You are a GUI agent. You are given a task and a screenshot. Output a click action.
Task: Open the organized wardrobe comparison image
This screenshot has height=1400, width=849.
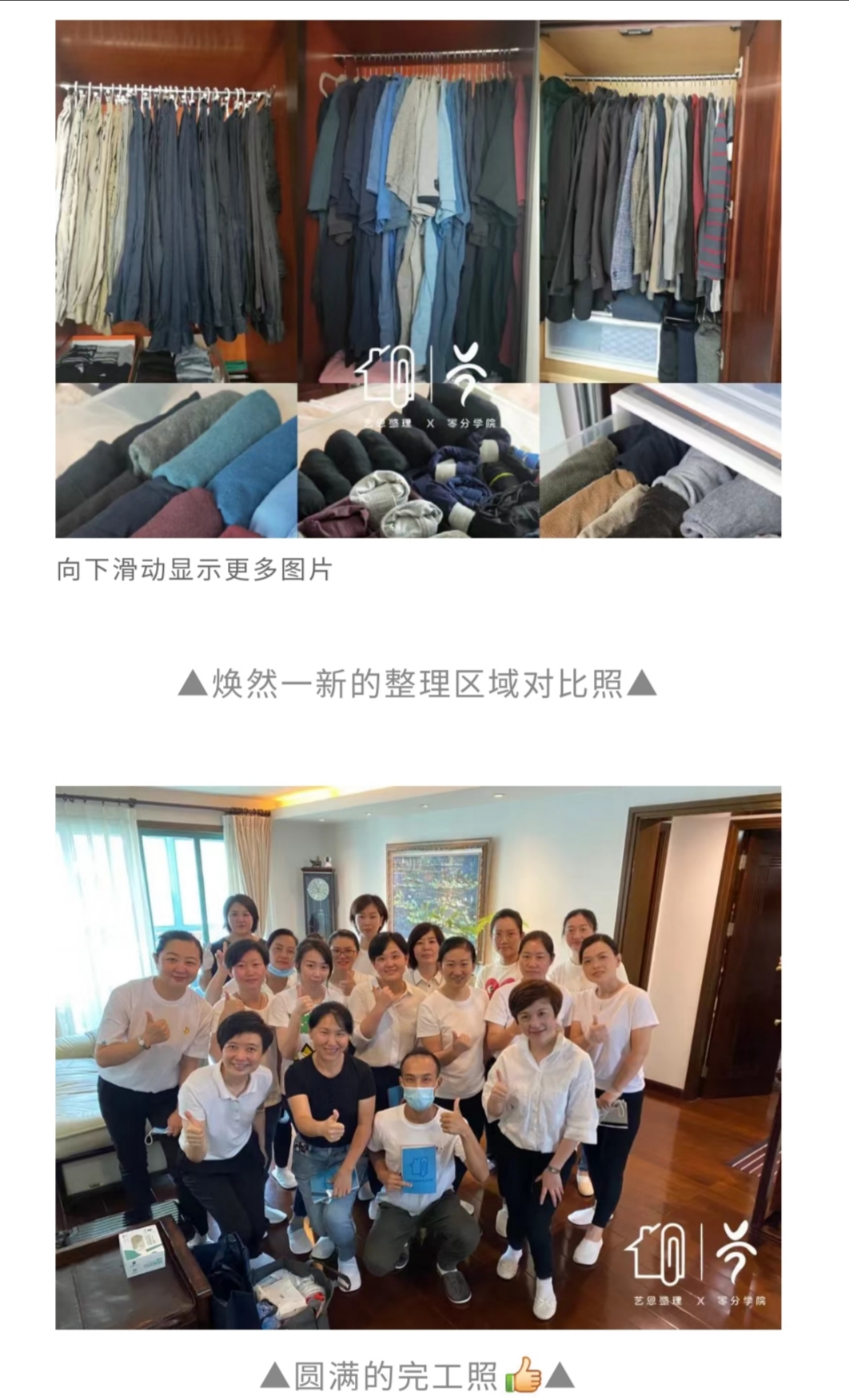click(417, 278)
